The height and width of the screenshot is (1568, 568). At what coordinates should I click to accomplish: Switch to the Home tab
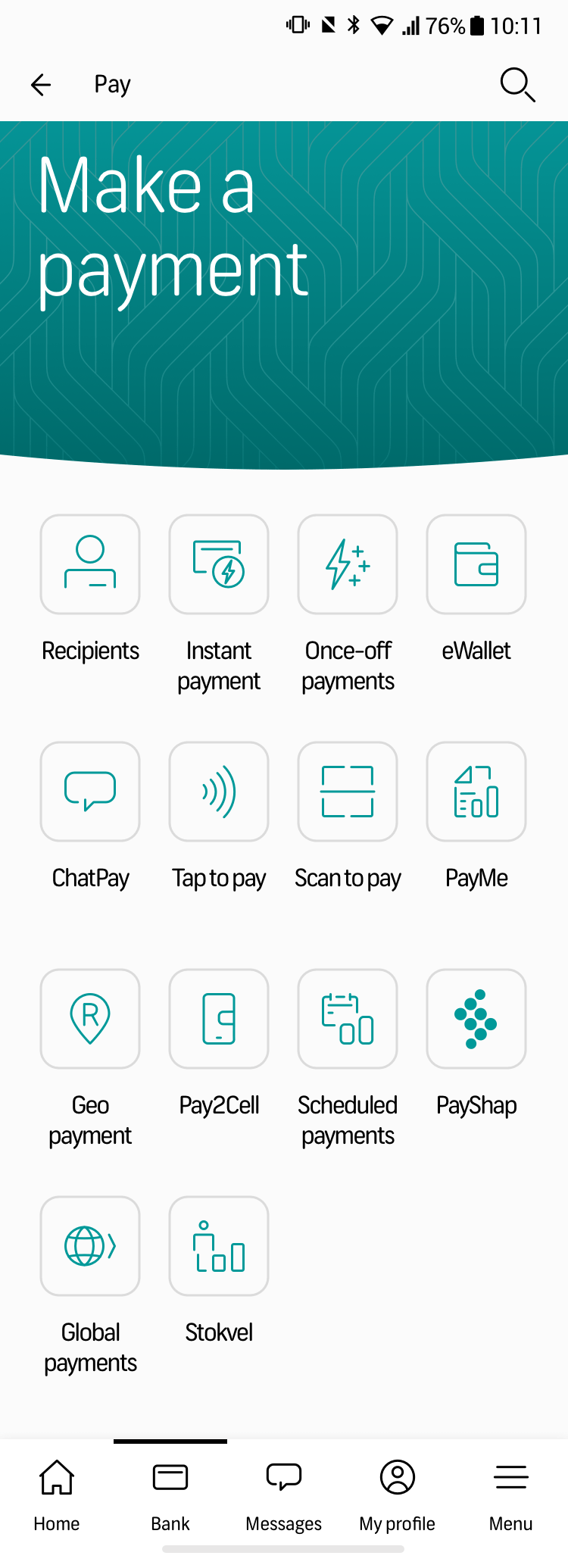coord(57,1494)
